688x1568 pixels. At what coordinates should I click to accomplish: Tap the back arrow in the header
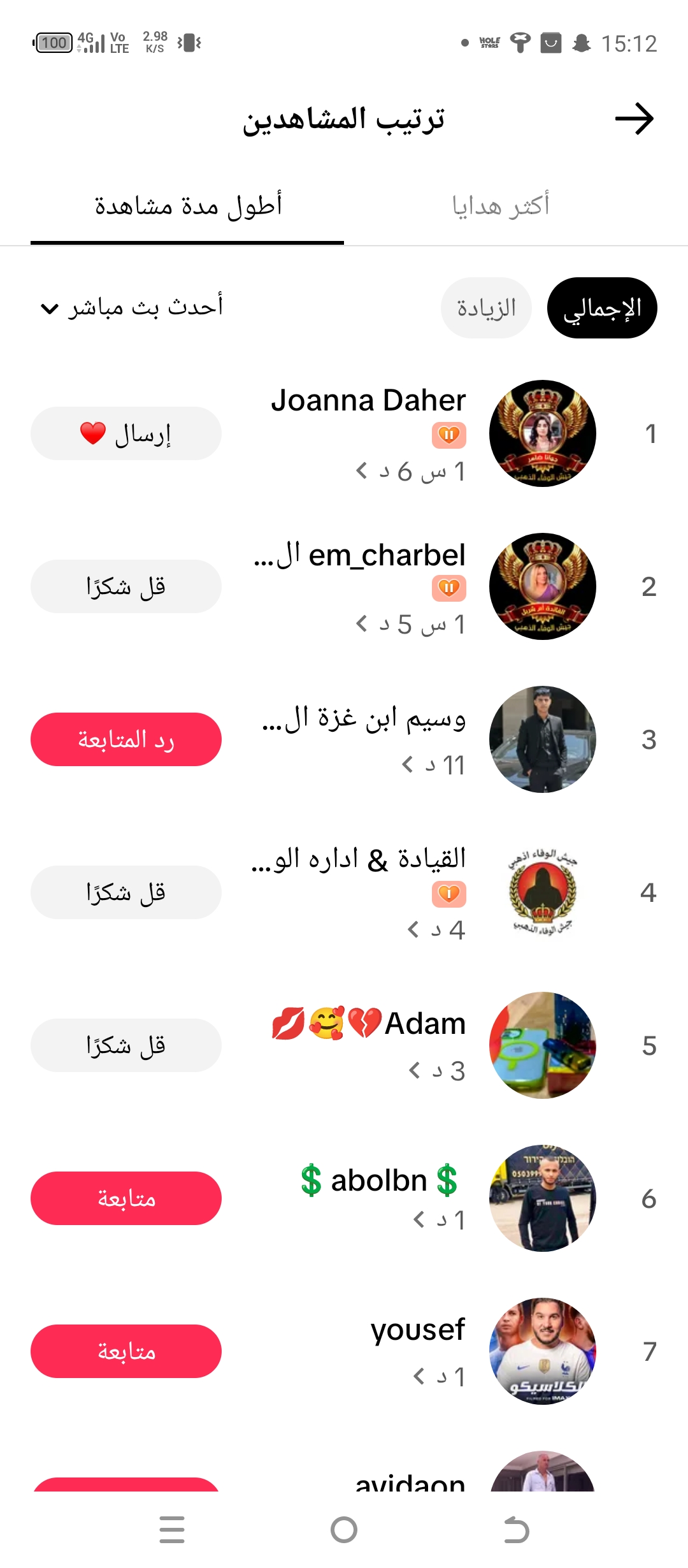pyautogui.click(x=634, y=119)
